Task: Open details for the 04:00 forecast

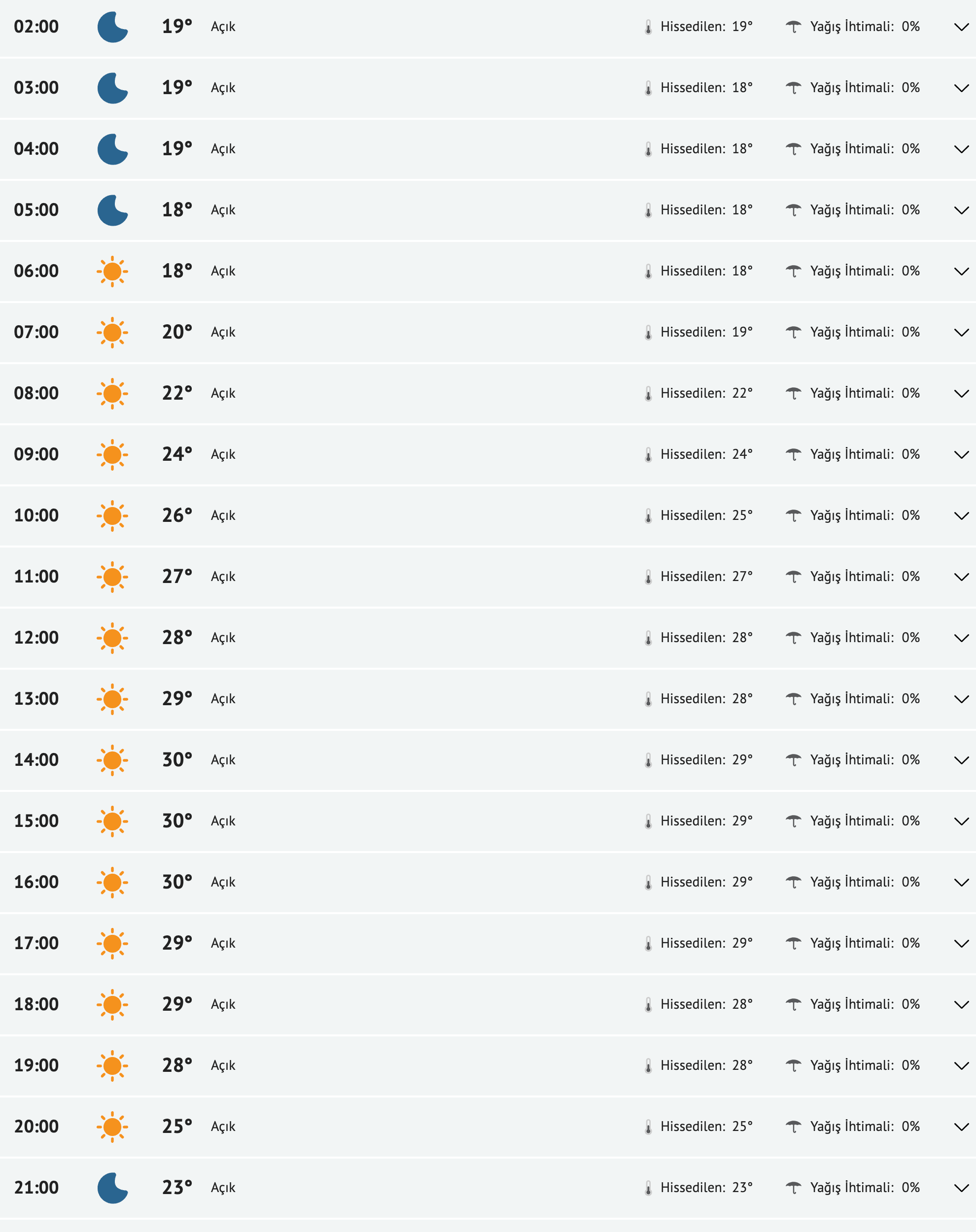Action: 961,149
